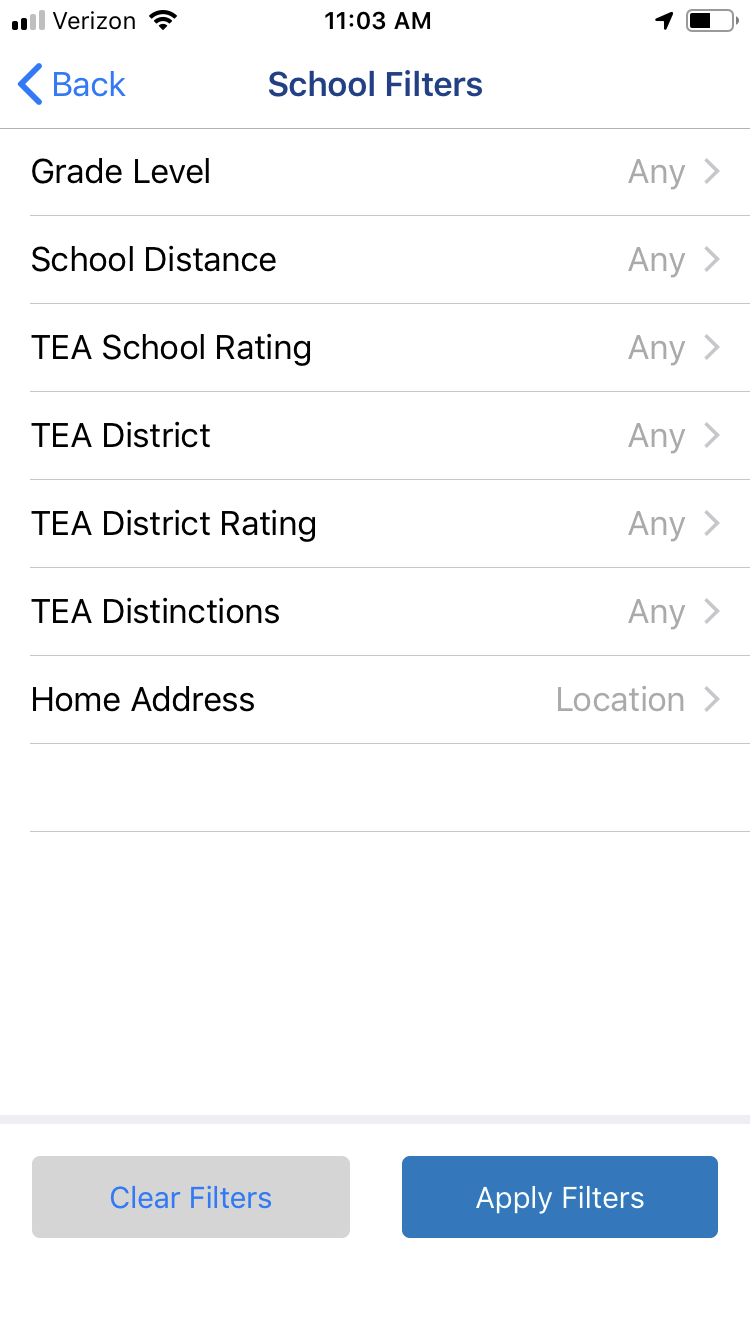Viewport: 750px width, 1334px height.
Task: Apply the selected filters
Action: tap(560, 1197)
